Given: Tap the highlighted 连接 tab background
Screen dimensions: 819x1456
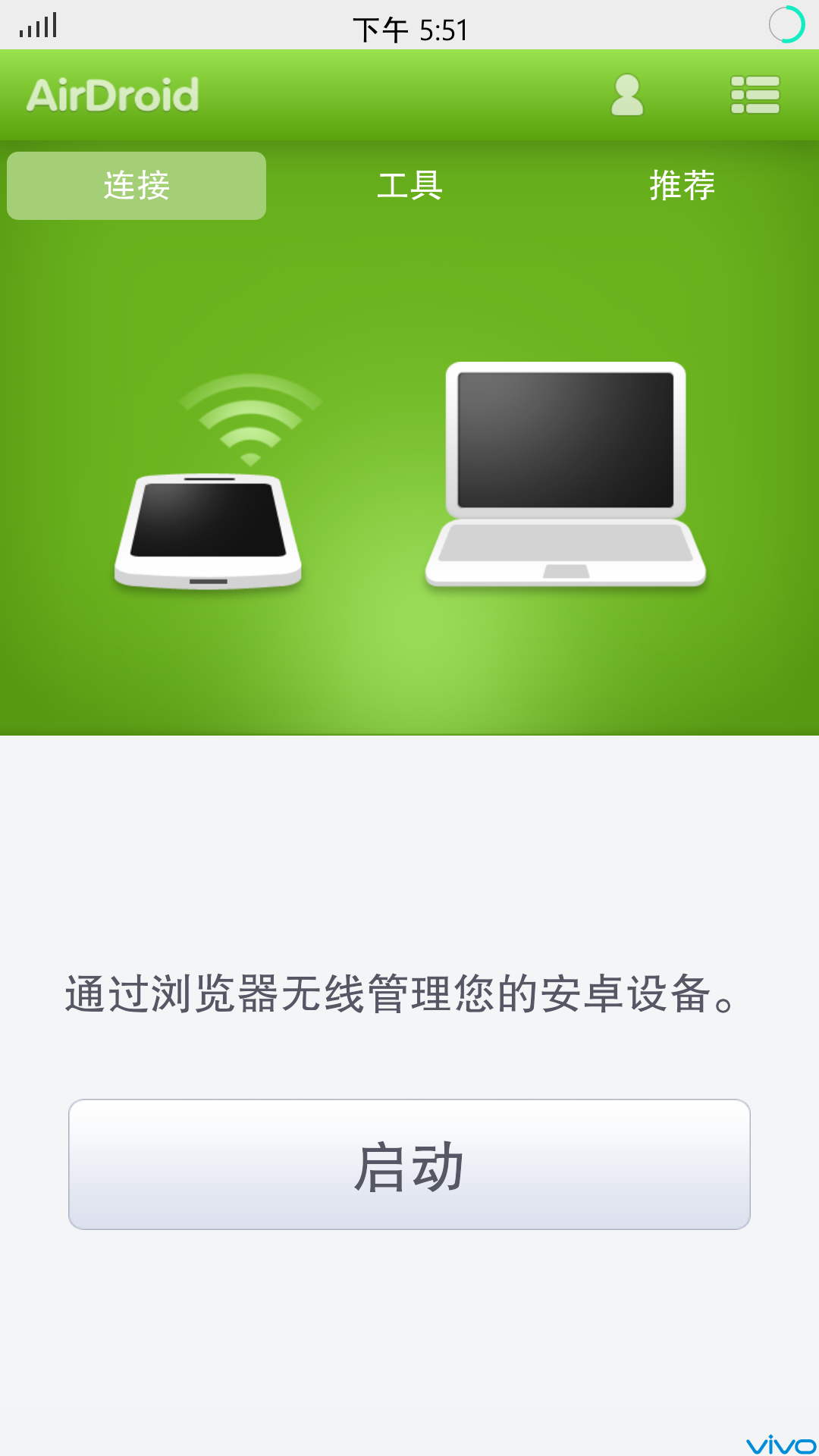Looking at the screenshot, I should (136, 184).
